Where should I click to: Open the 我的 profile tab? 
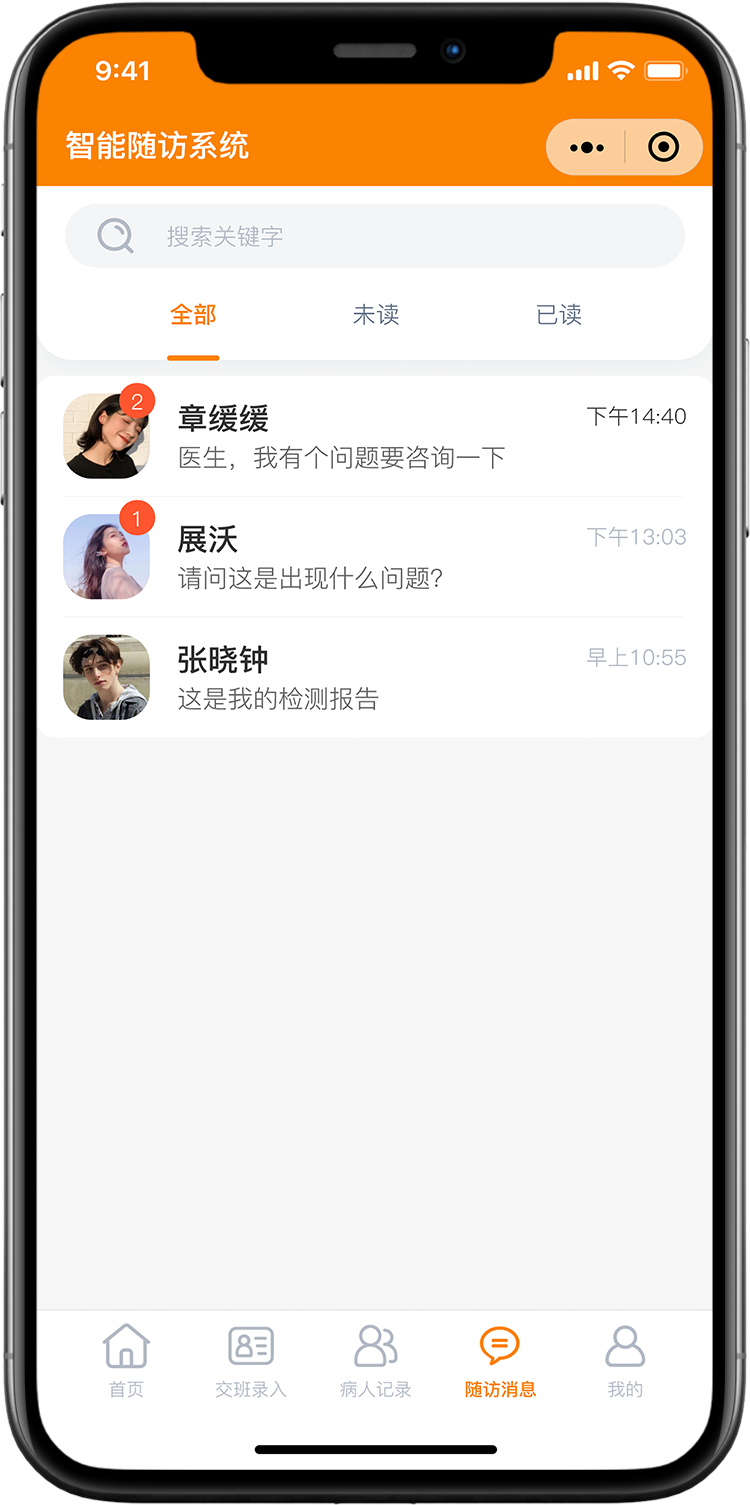click(x=625, y=1360)
